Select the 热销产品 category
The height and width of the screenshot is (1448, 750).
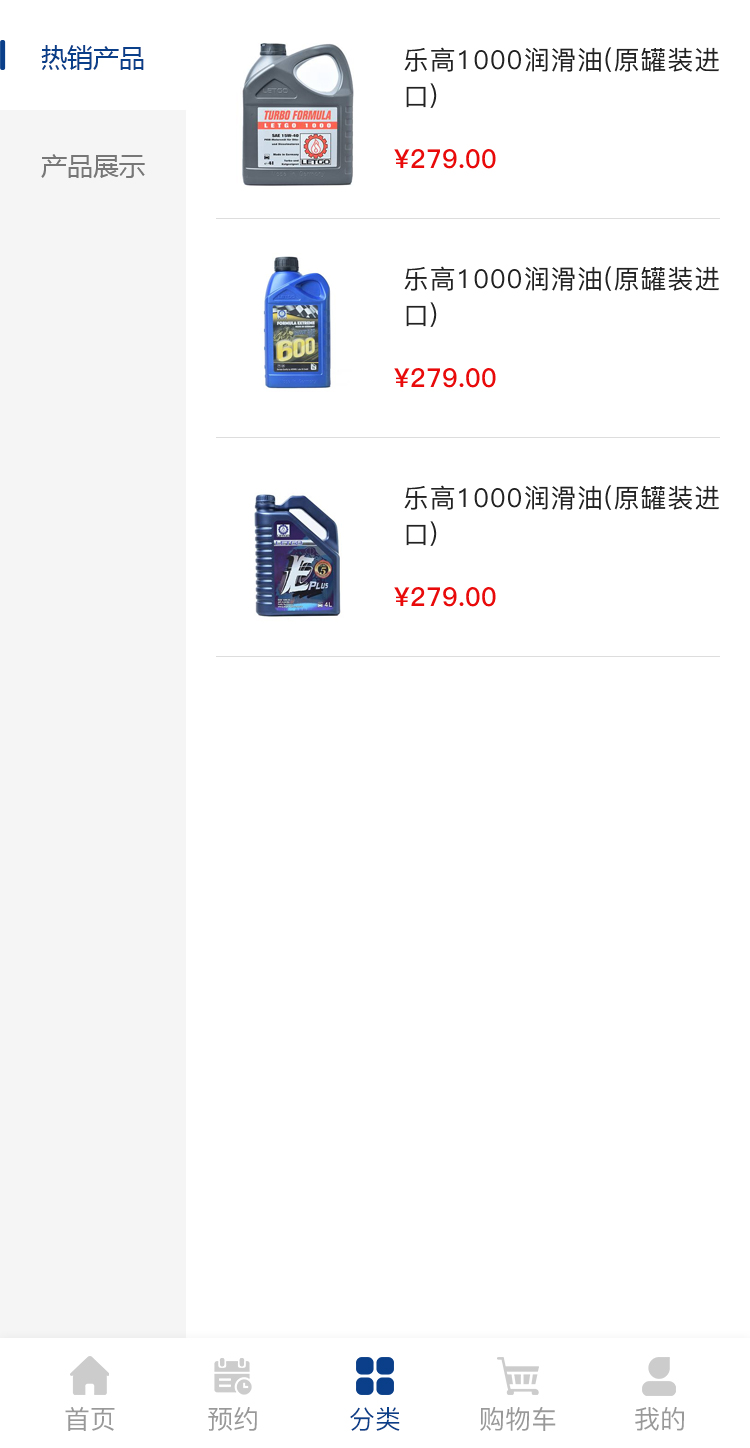tap(92, 58)
